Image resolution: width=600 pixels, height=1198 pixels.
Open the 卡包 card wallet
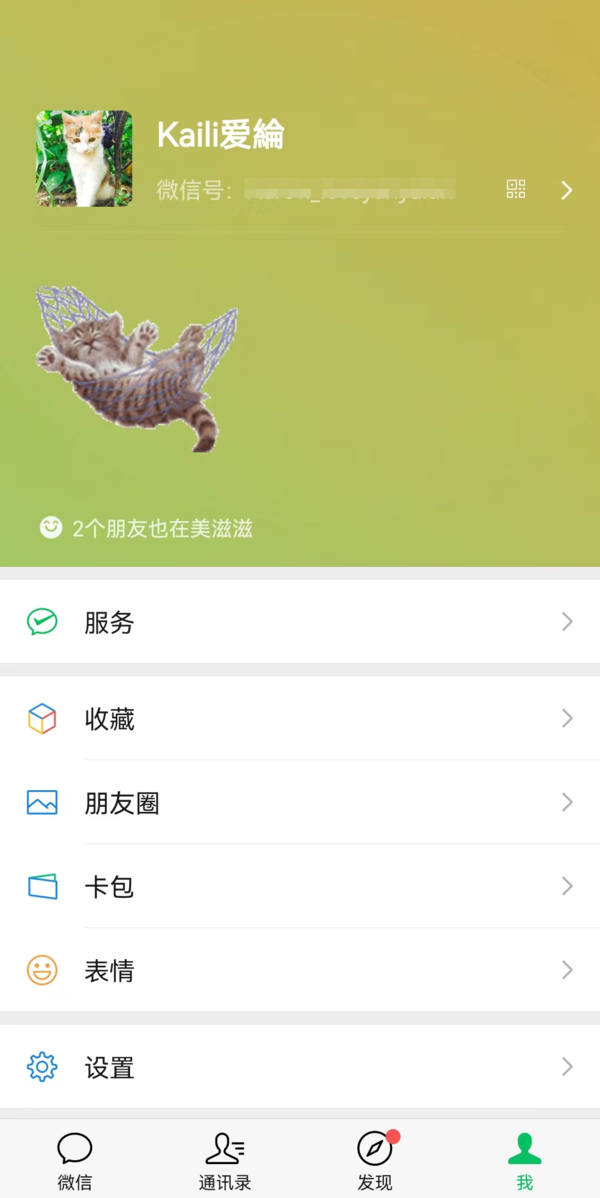coord(300,886)
